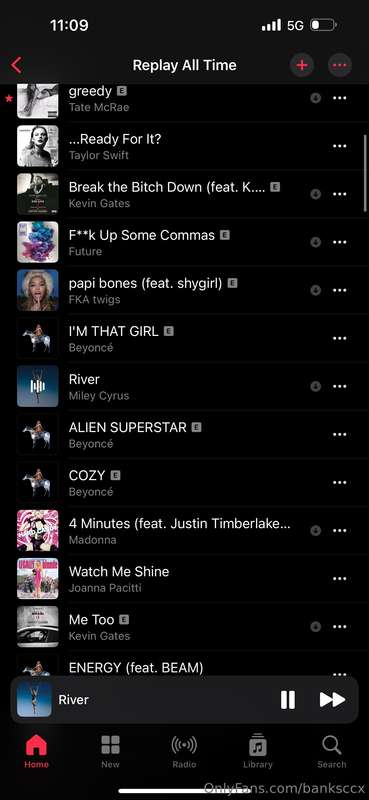
Task: Add the Replay All Time playlist to the library
Action: point(302,65)
